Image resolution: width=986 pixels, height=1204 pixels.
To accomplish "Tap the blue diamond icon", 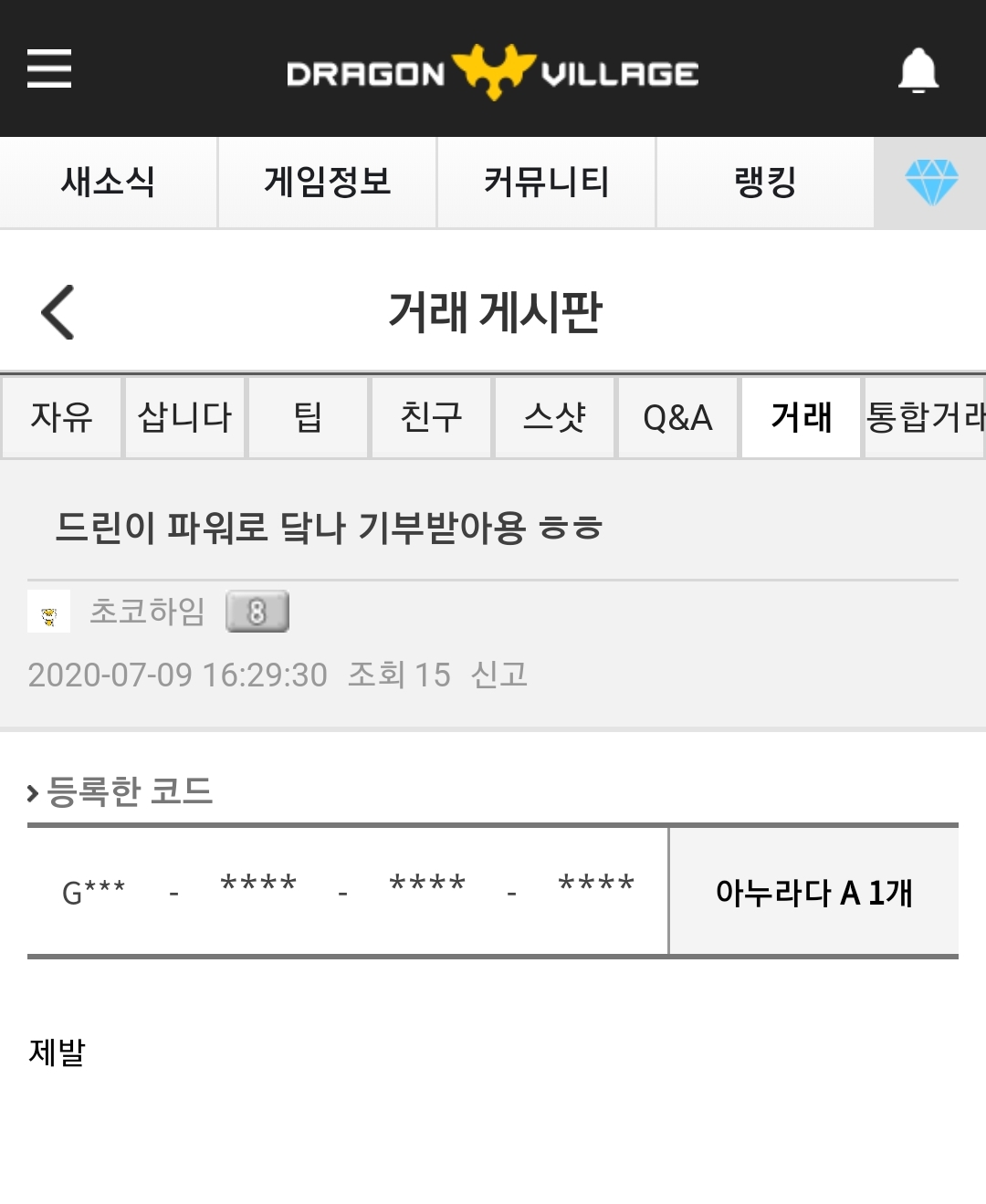I will [931, 182].
